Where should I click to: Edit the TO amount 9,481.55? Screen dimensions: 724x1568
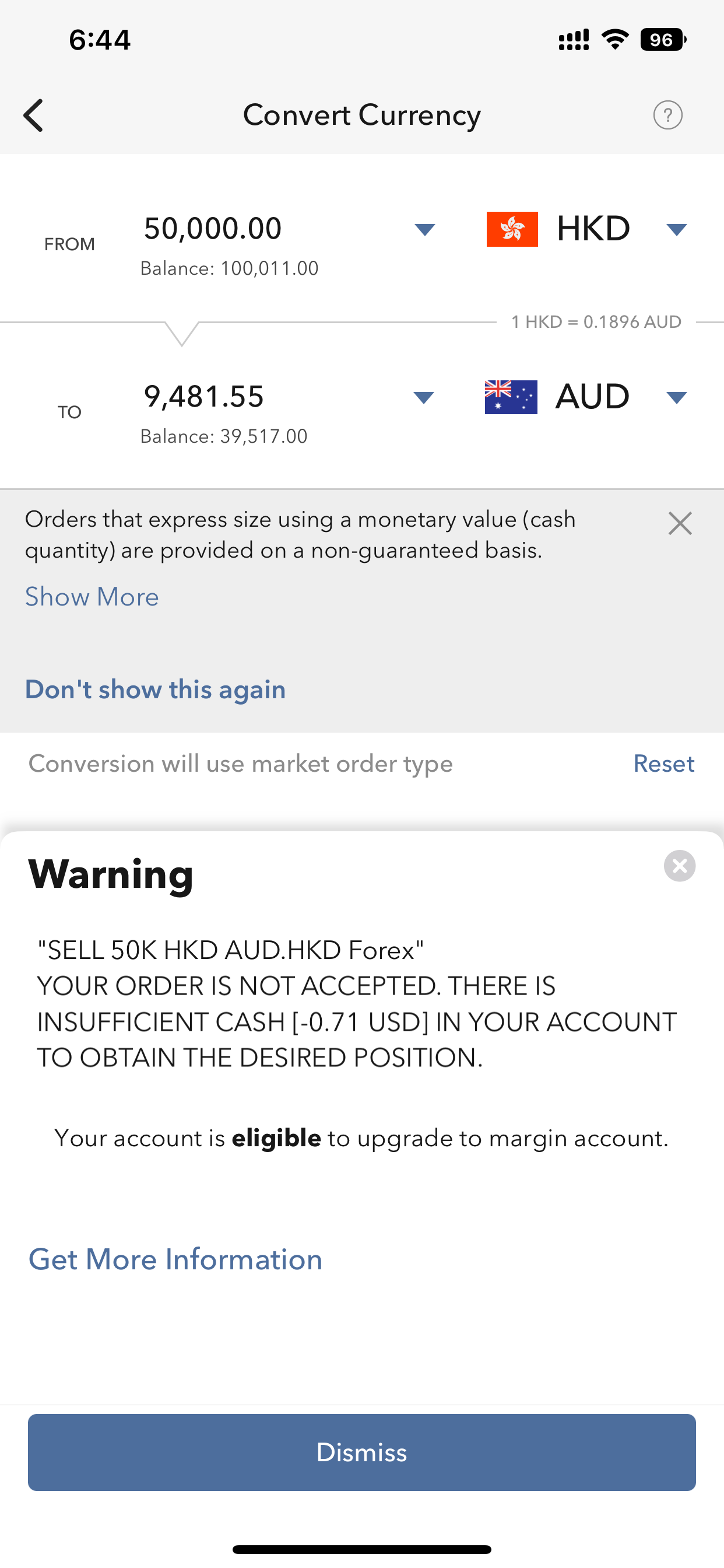[x=204, y=397]
